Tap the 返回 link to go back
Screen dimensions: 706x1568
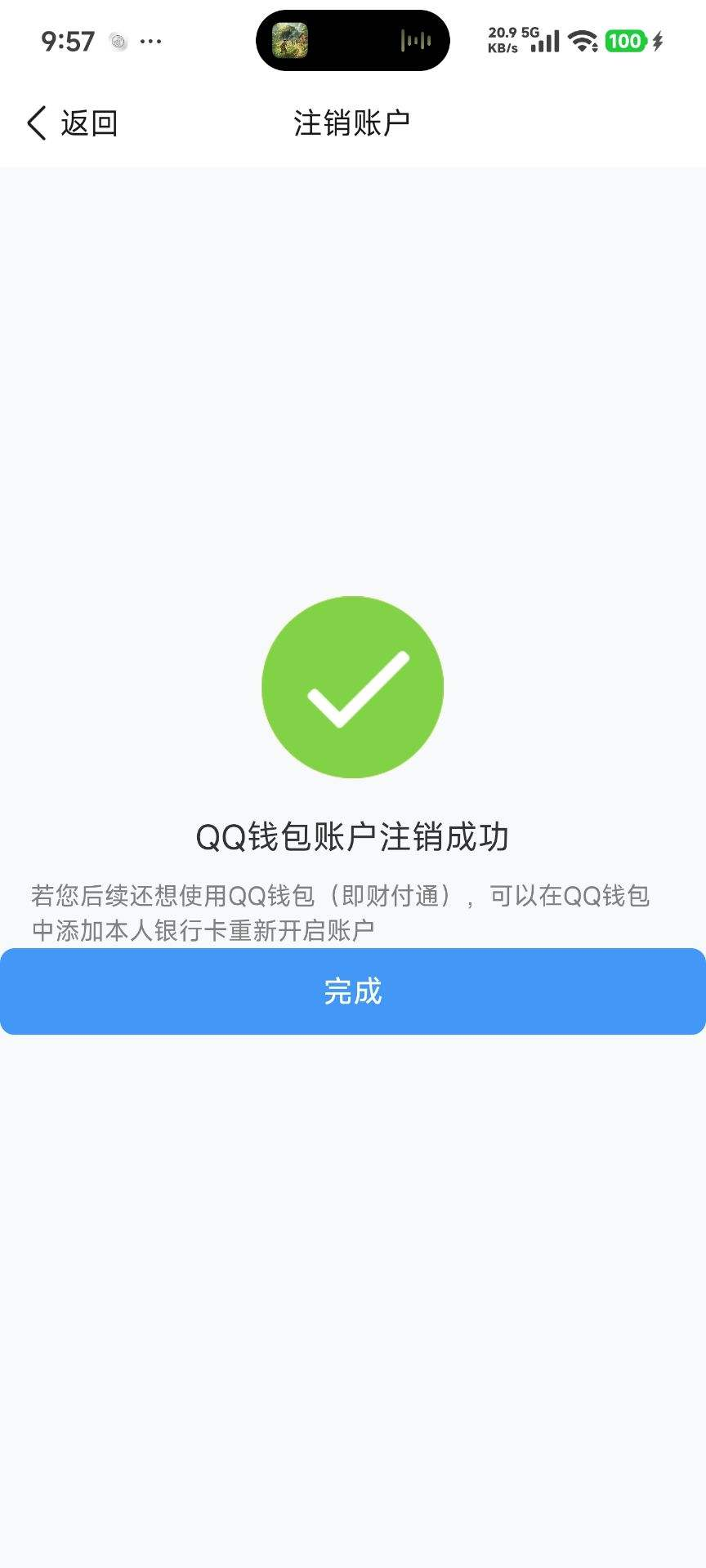pos(88,122)
